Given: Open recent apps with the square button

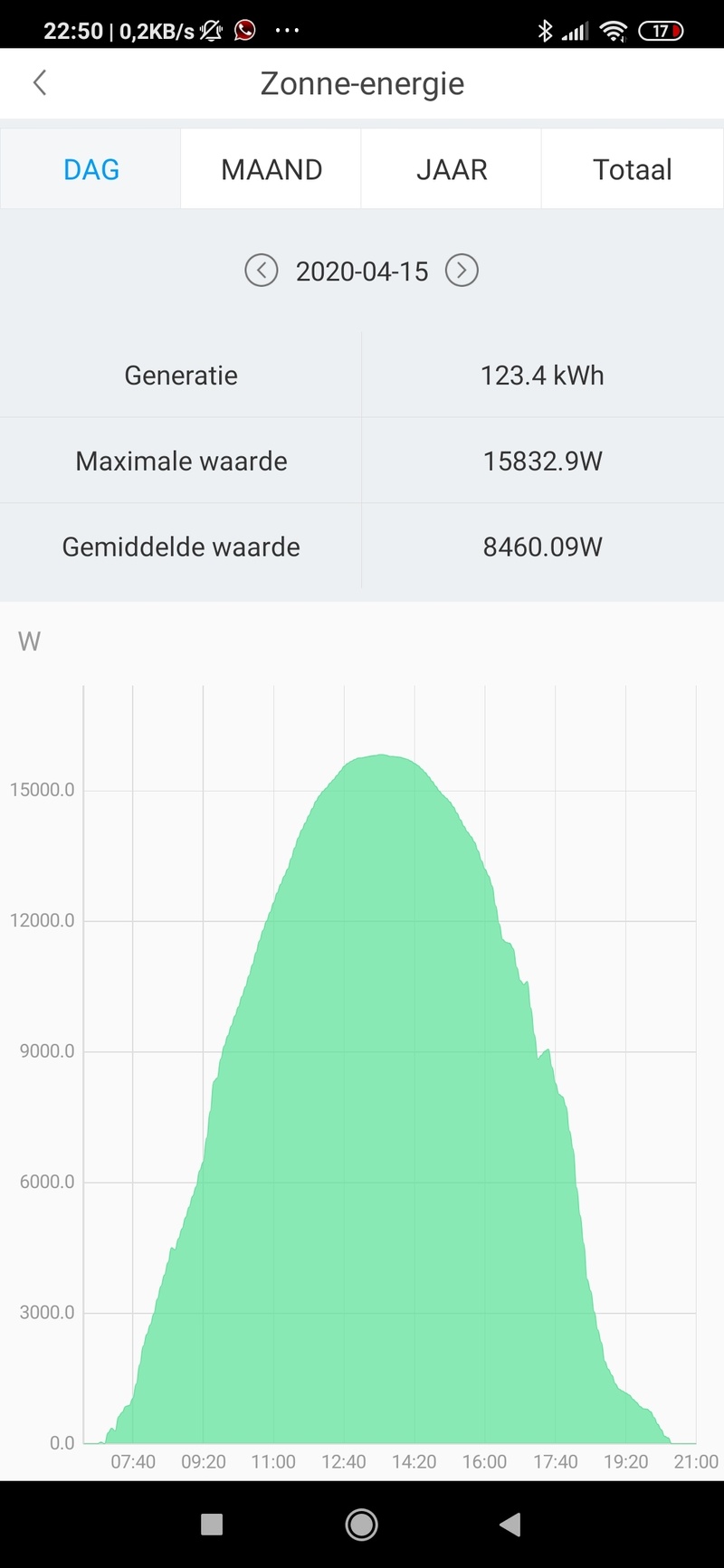Looking at the screenshot, I should click(212, 1525).
